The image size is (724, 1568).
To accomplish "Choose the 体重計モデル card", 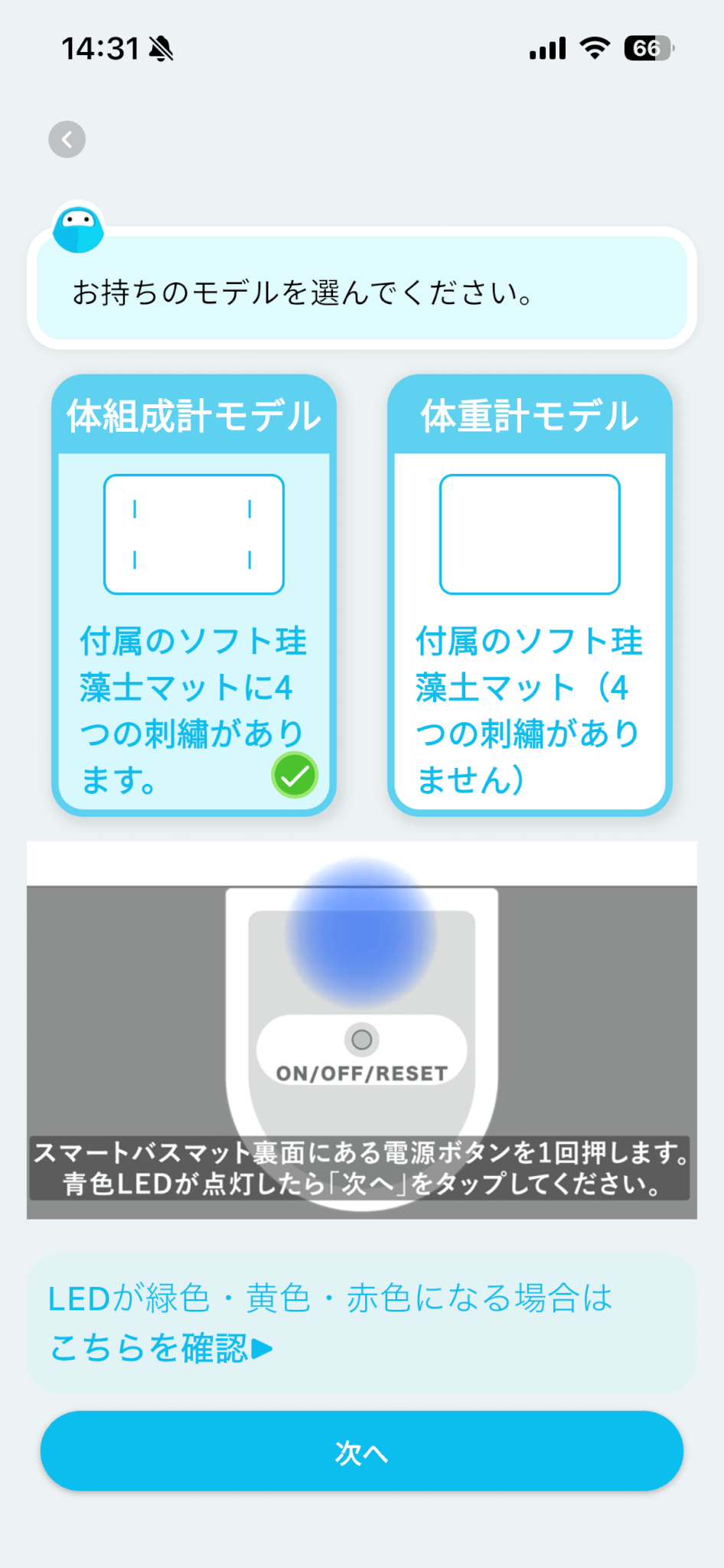I will 530,595.
